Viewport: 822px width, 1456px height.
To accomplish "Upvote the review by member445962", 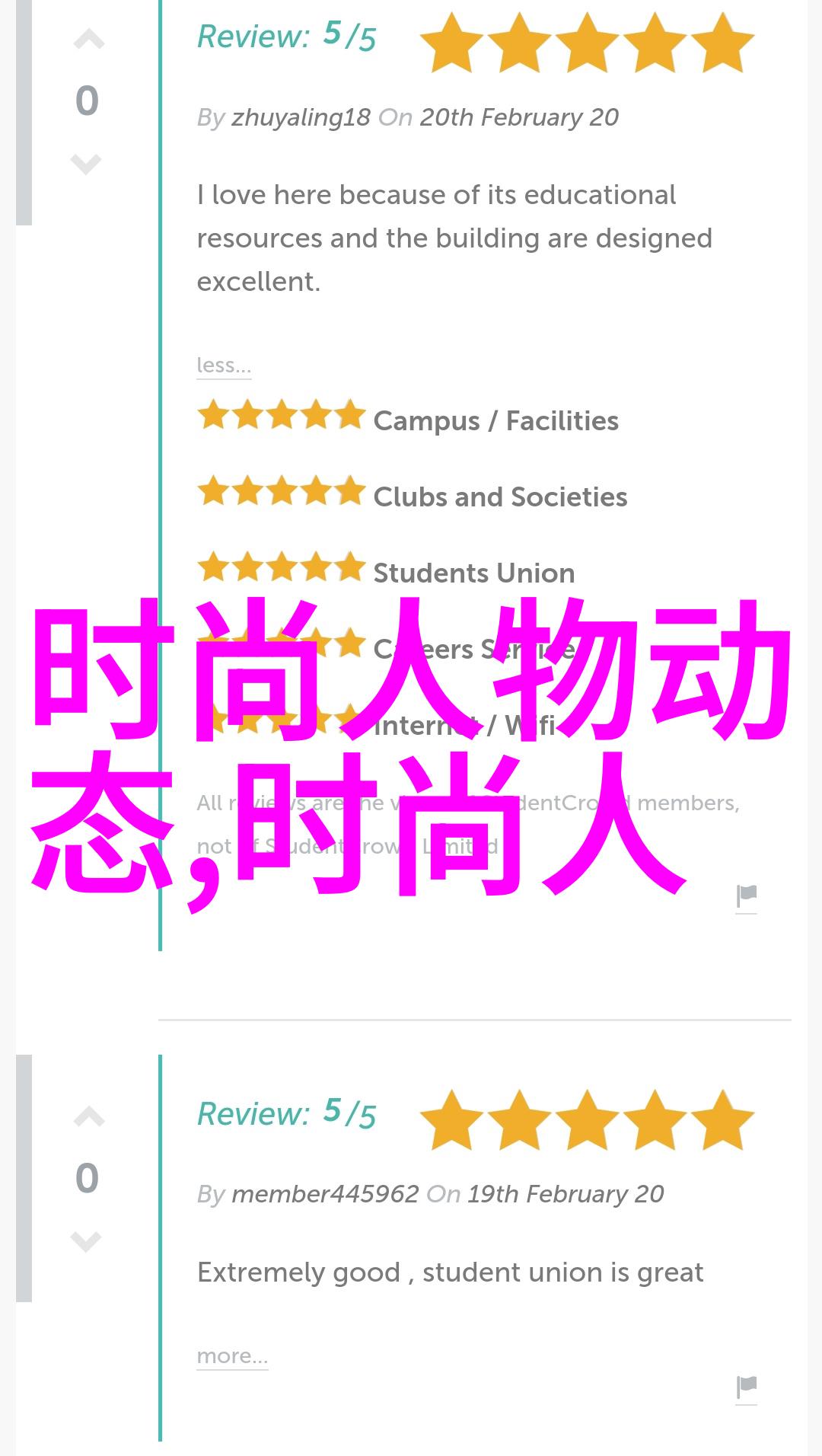I will point(88,1117).
